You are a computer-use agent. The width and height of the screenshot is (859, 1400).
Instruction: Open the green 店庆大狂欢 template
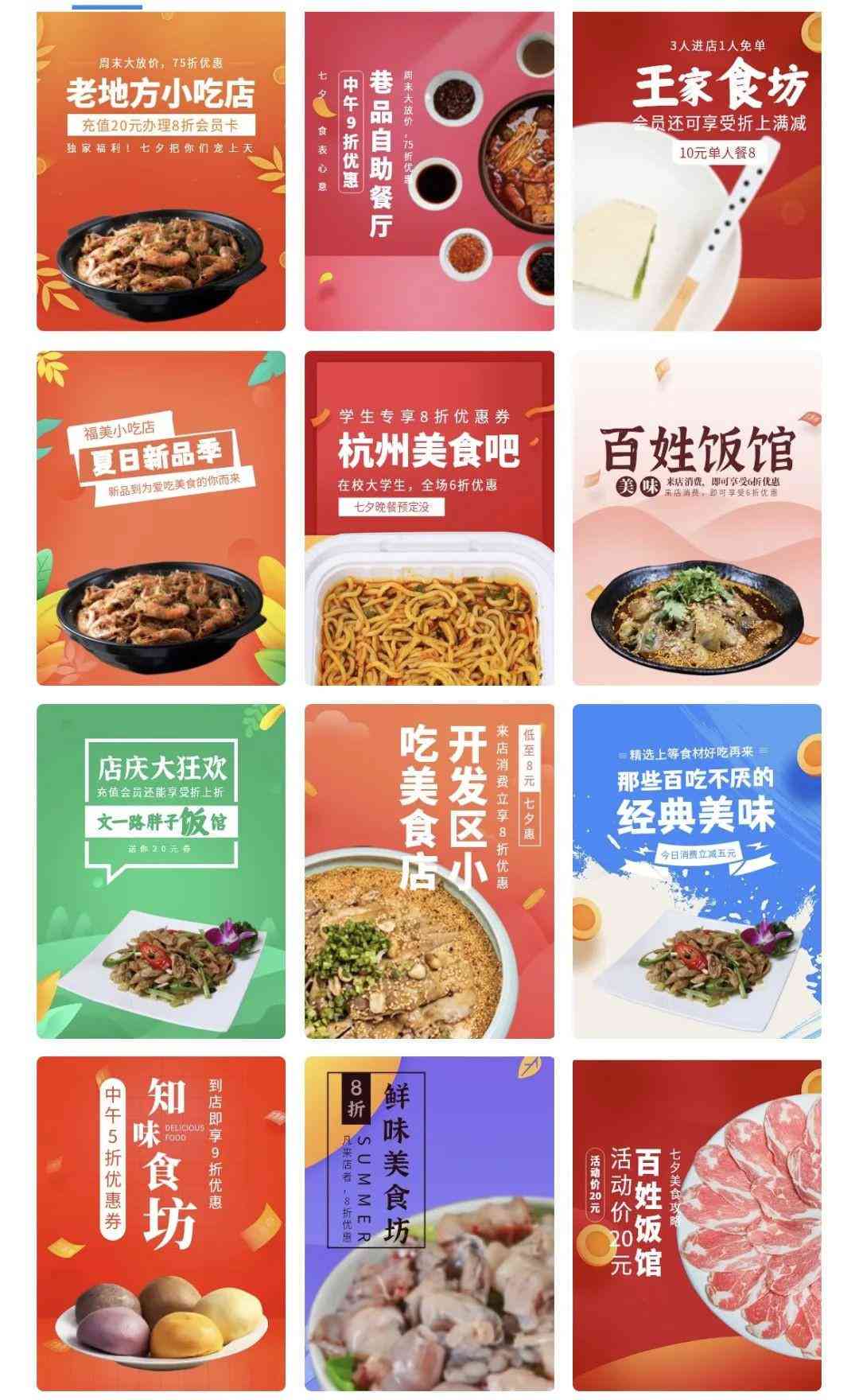click(161, 871)
